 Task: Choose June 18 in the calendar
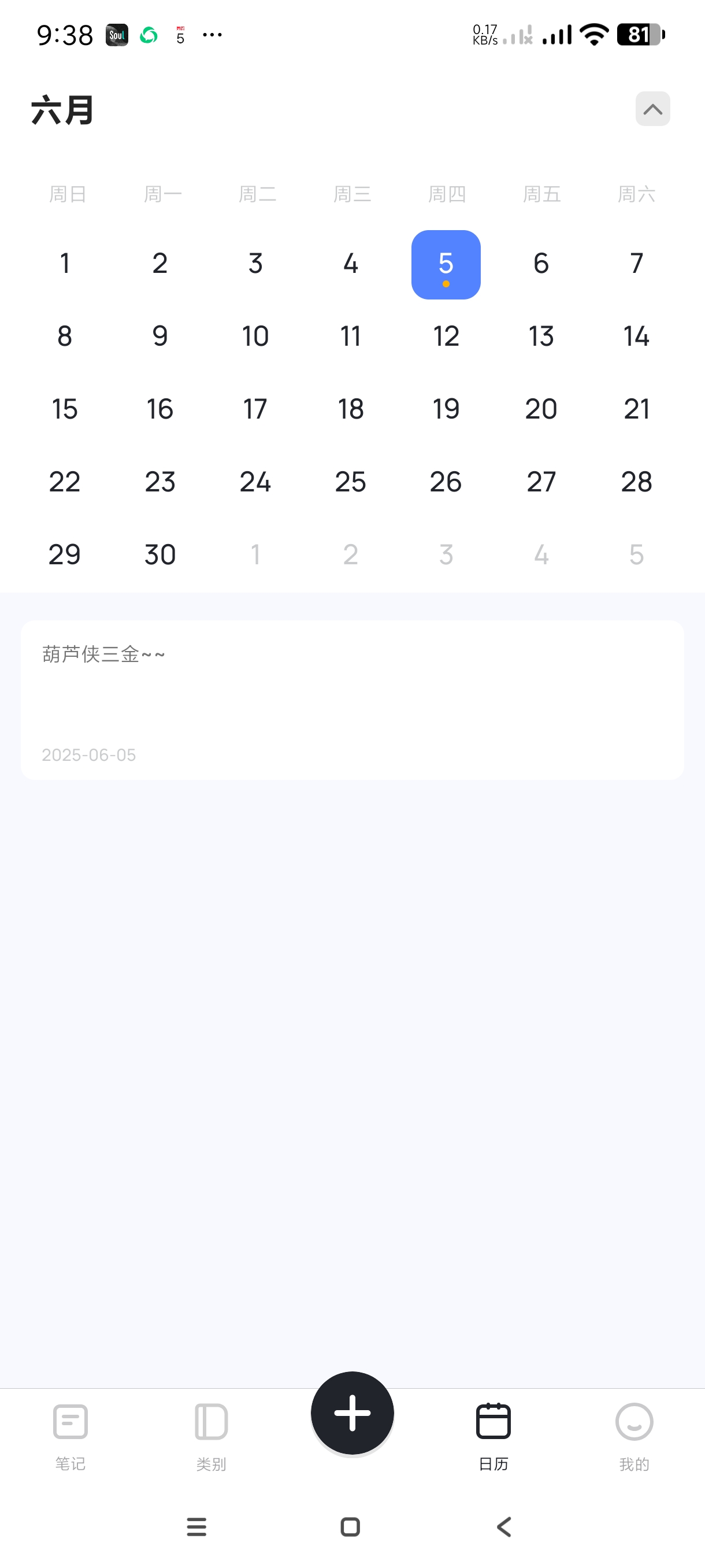tap(350, 409)
